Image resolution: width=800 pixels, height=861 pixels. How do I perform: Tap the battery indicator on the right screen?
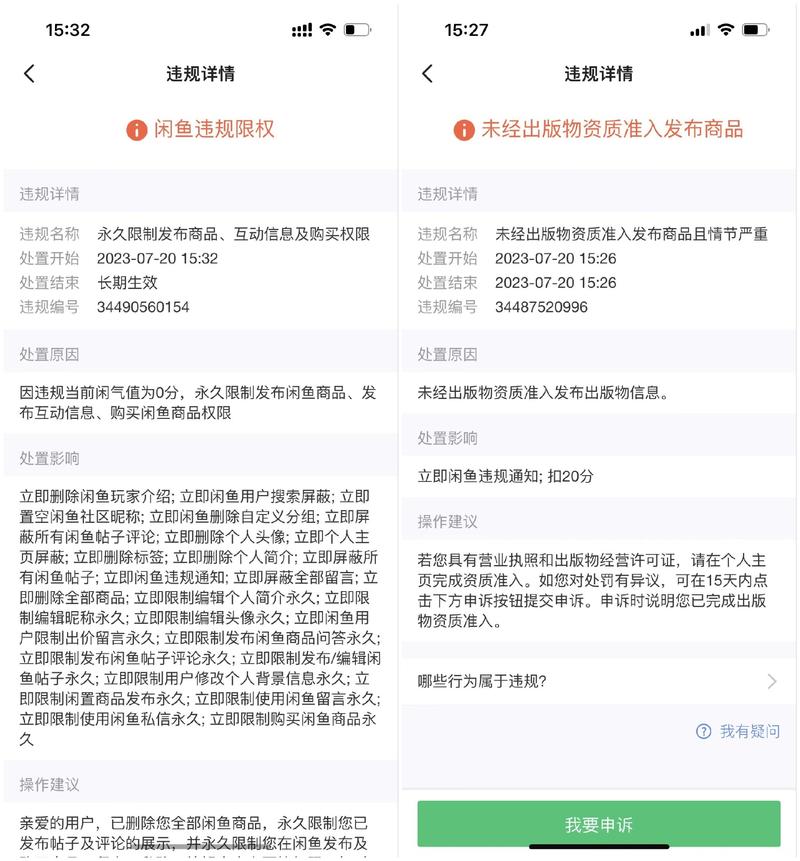tap(754, 29)
